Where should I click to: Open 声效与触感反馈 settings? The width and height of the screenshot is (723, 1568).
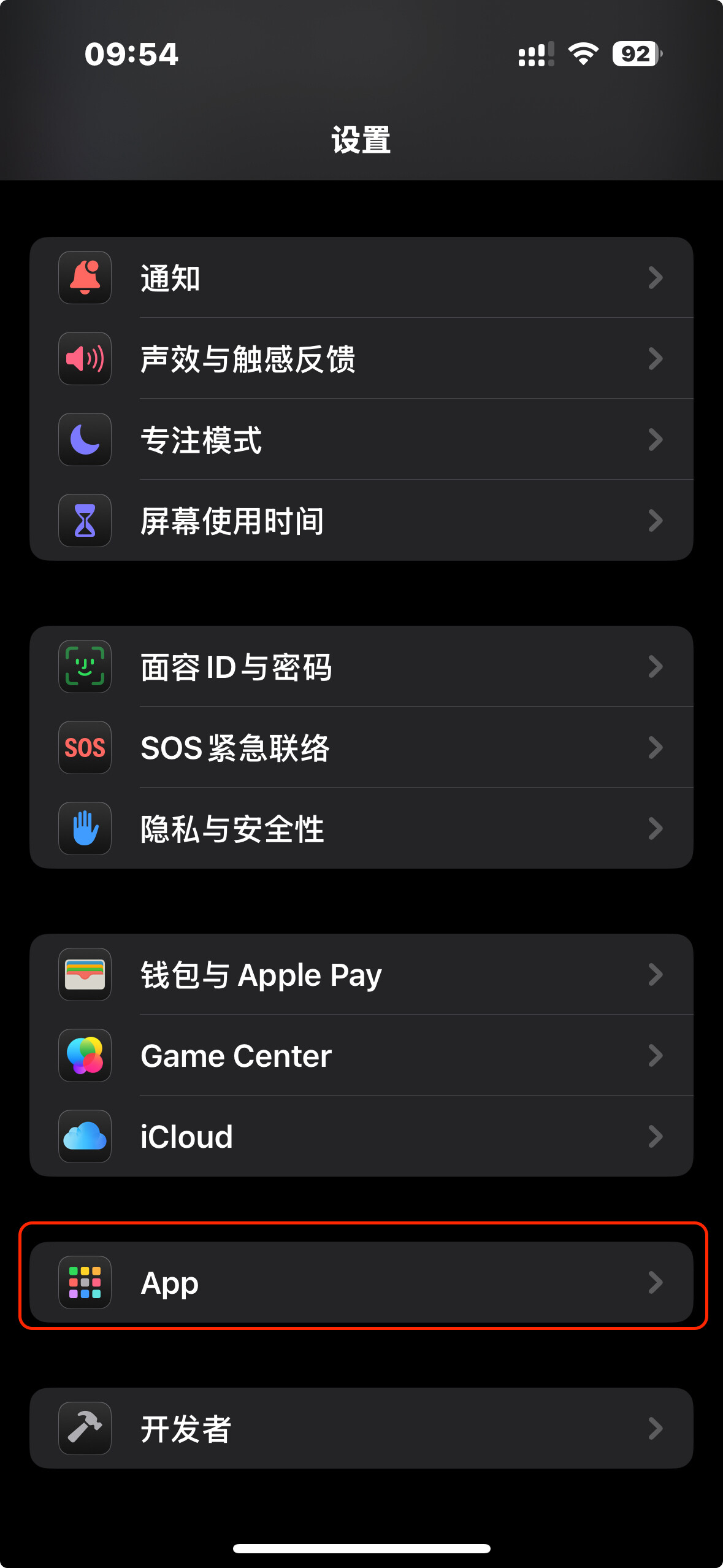click(x=361, y=359)
